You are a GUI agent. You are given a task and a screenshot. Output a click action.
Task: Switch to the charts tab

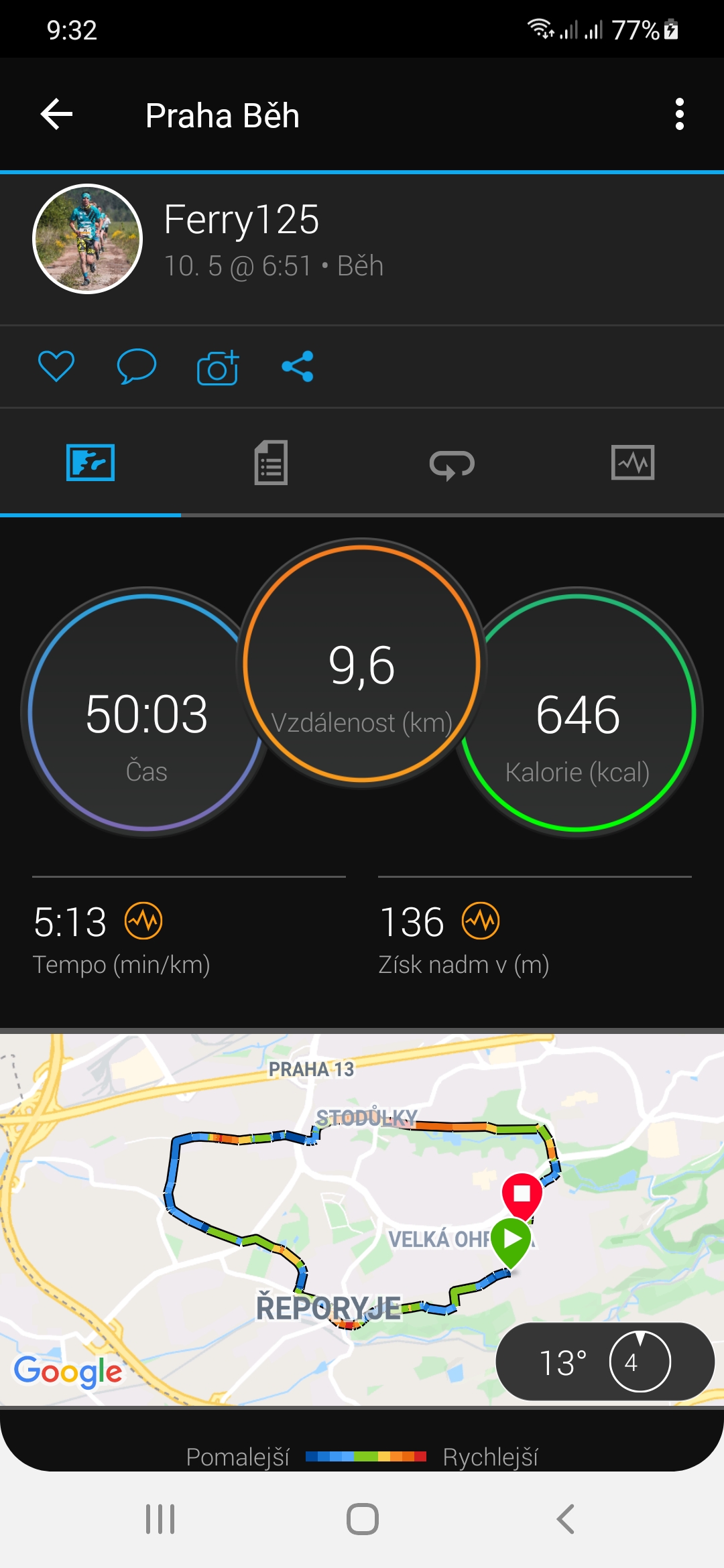pyautogui.click(x=633, y=462)
